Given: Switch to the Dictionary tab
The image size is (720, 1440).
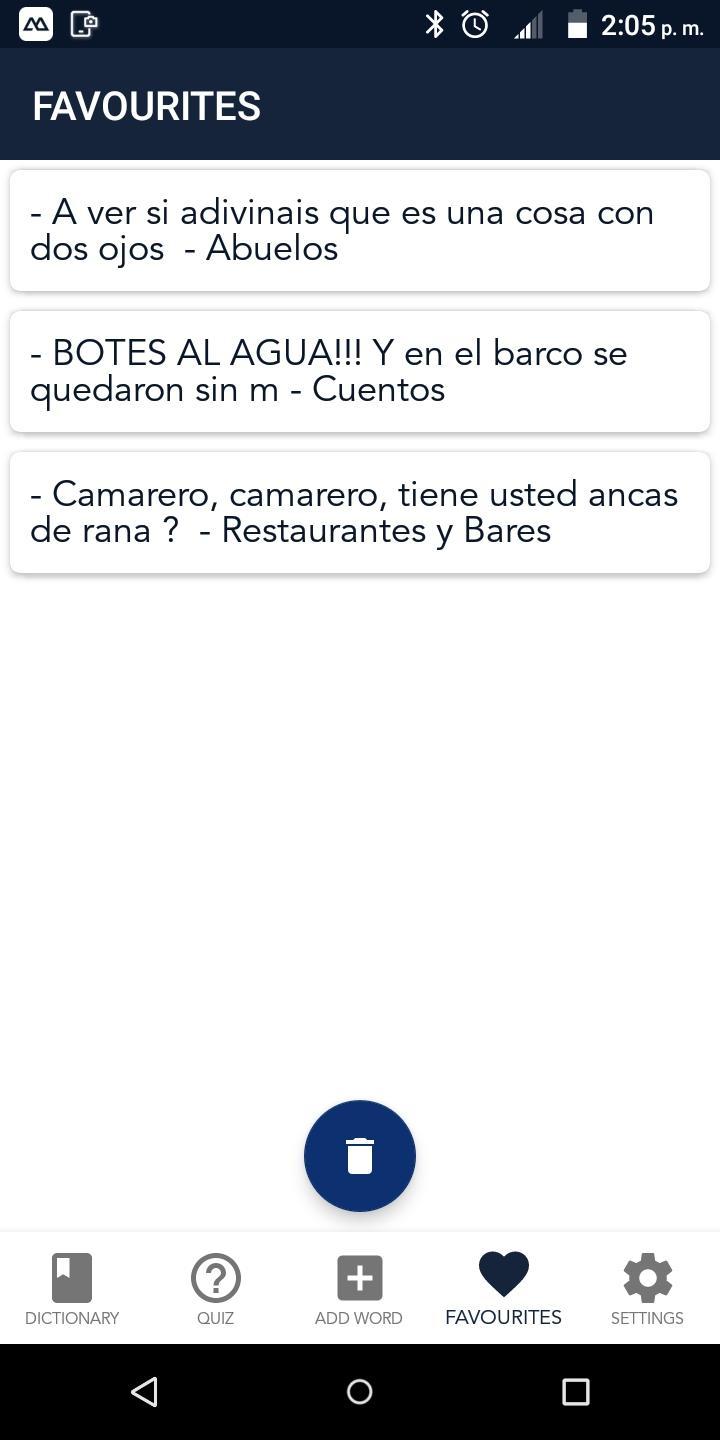Looking at the screenshot, I should click(72, 1289).
